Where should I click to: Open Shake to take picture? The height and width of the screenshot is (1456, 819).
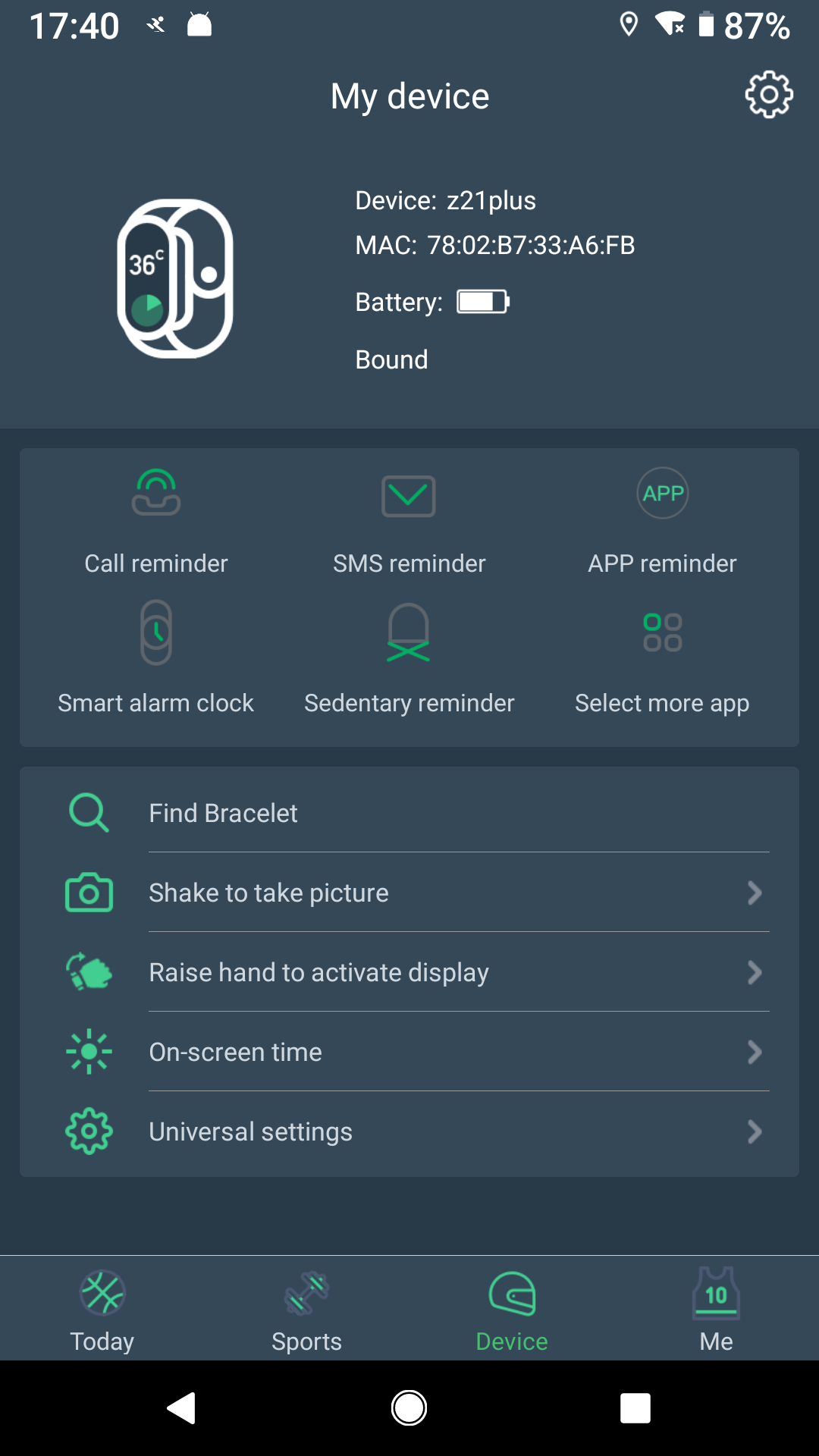[x=409, y=893]
